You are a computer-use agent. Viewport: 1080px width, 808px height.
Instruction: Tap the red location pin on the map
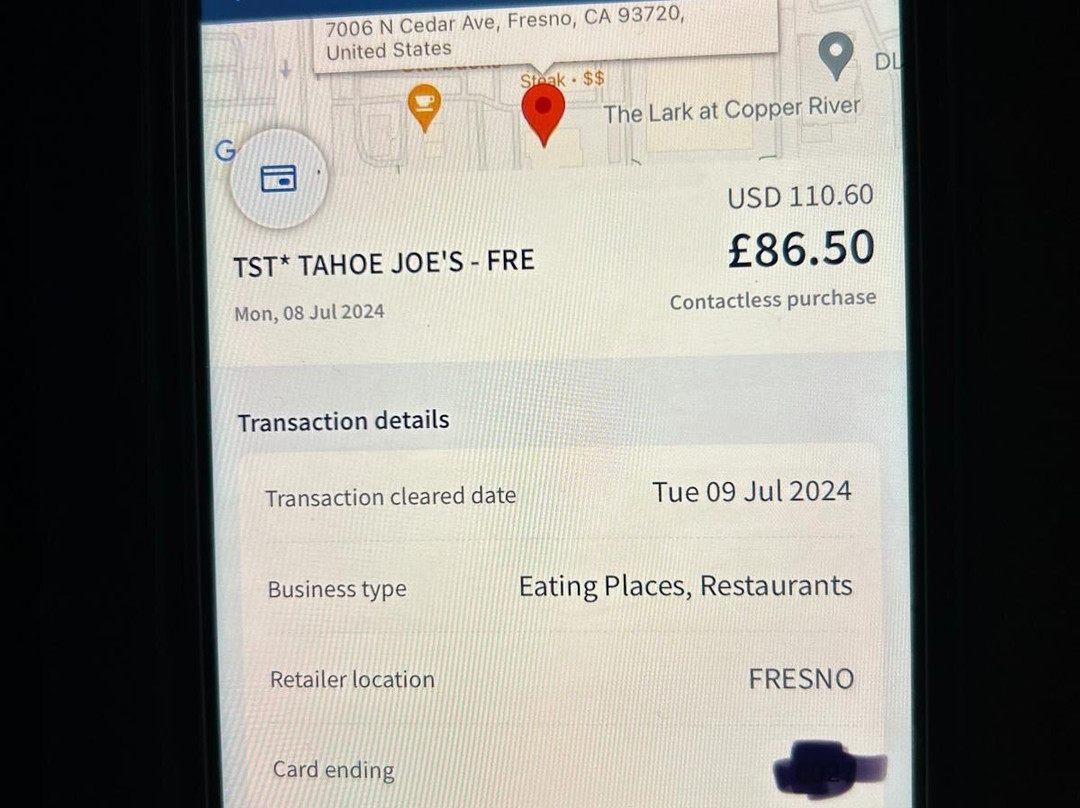543,108
